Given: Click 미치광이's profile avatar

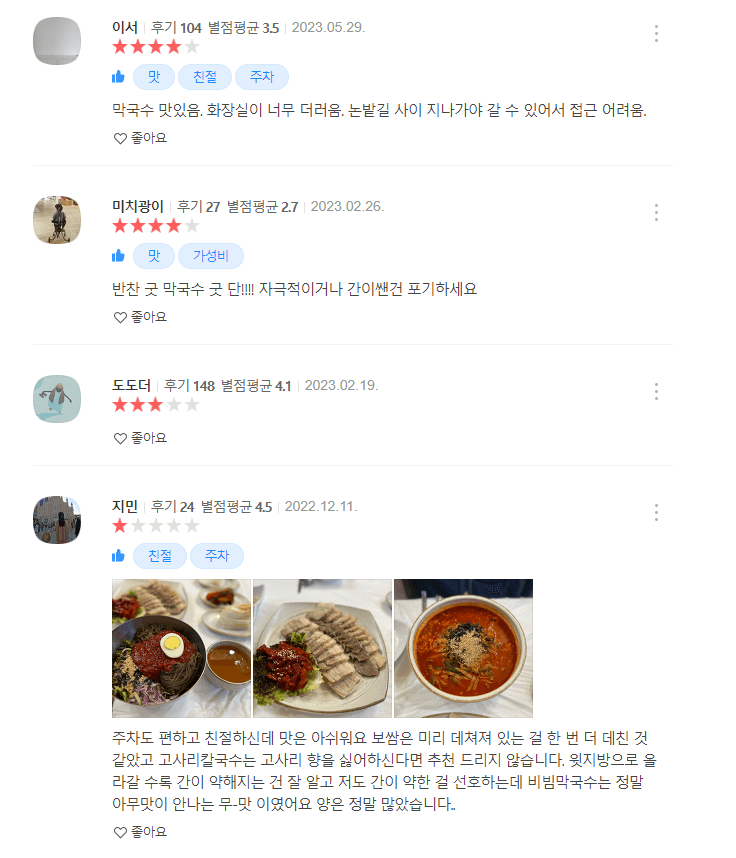Looking at the screenshot, I should tap(57, 219).
